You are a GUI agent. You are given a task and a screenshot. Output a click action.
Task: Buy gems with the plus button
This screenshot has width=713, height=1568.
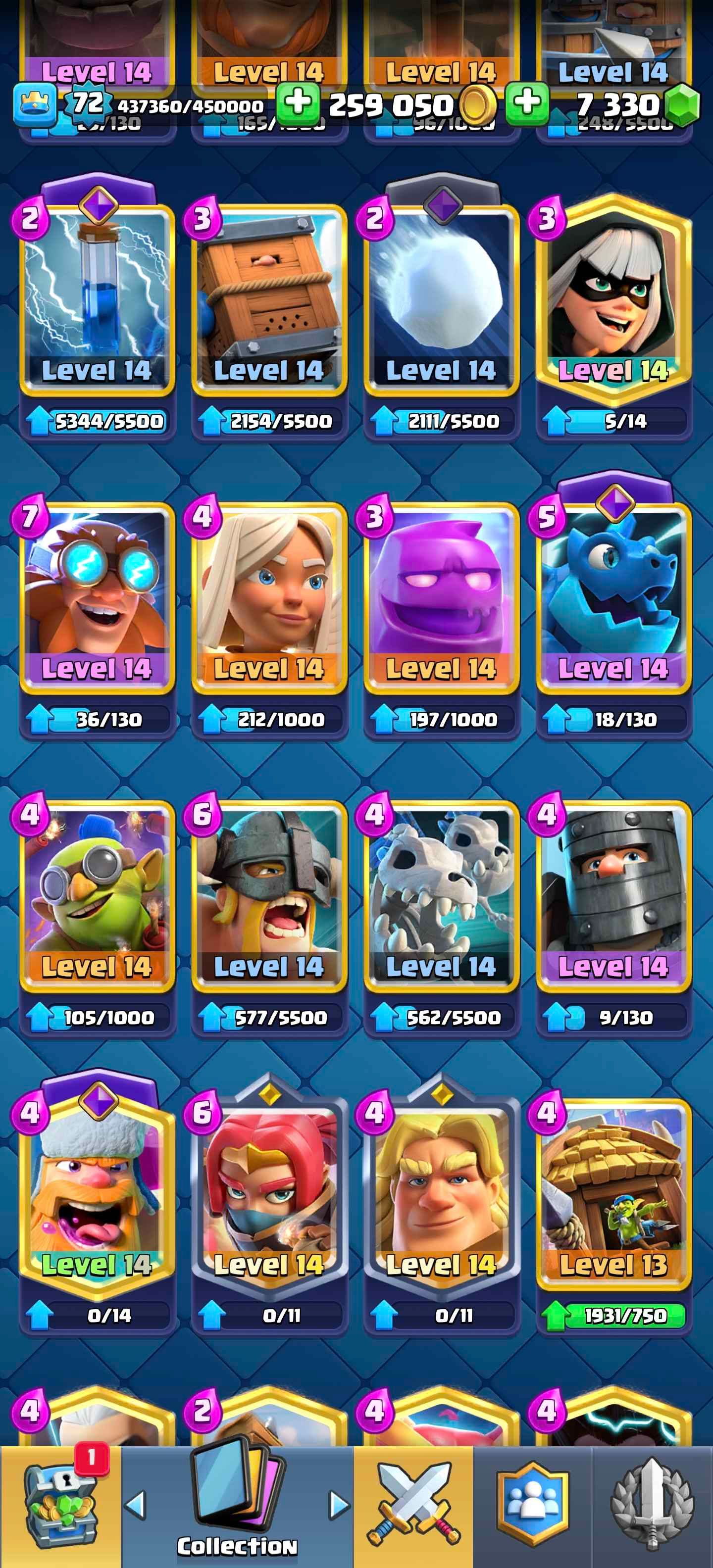click(527, 102)
